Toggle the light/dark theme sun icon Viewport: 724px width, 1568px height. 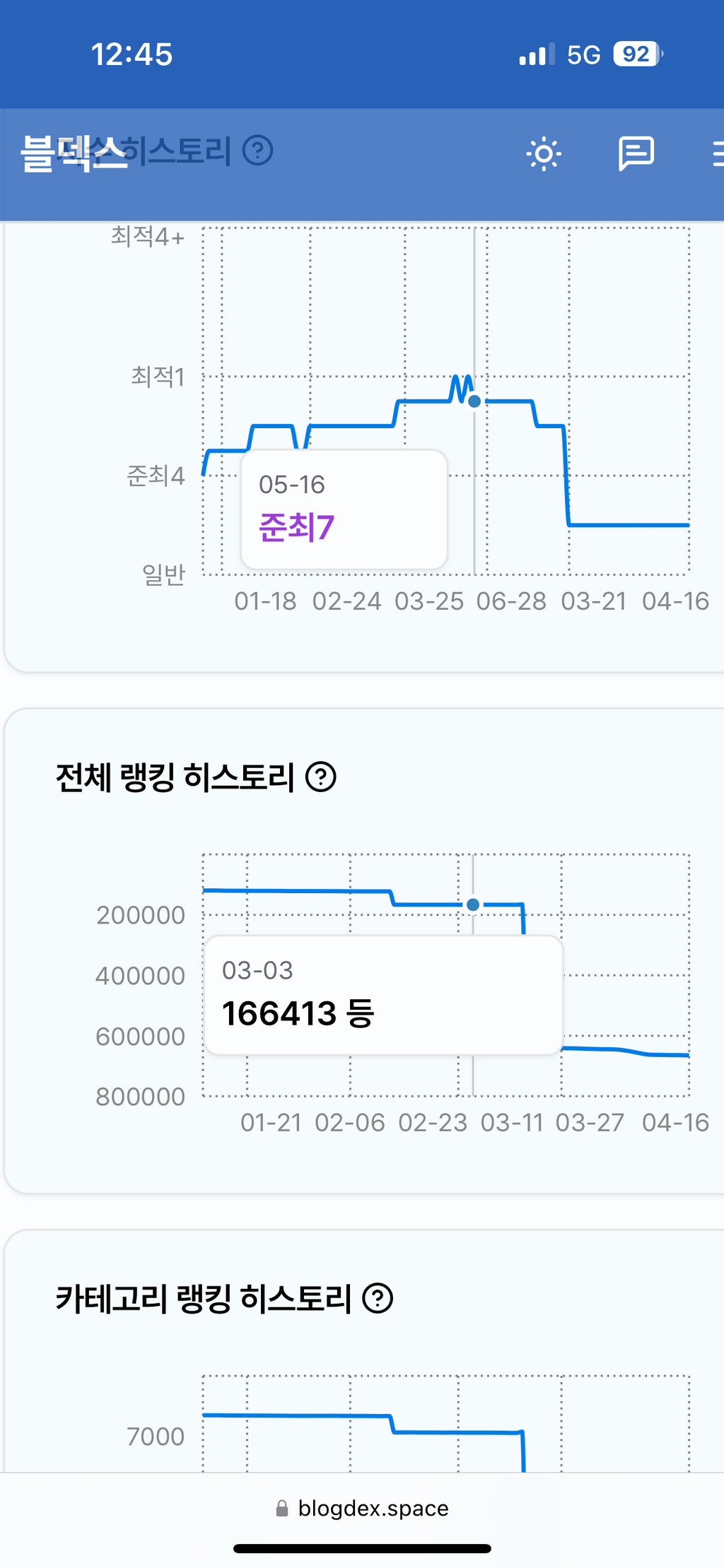[544, 153]
